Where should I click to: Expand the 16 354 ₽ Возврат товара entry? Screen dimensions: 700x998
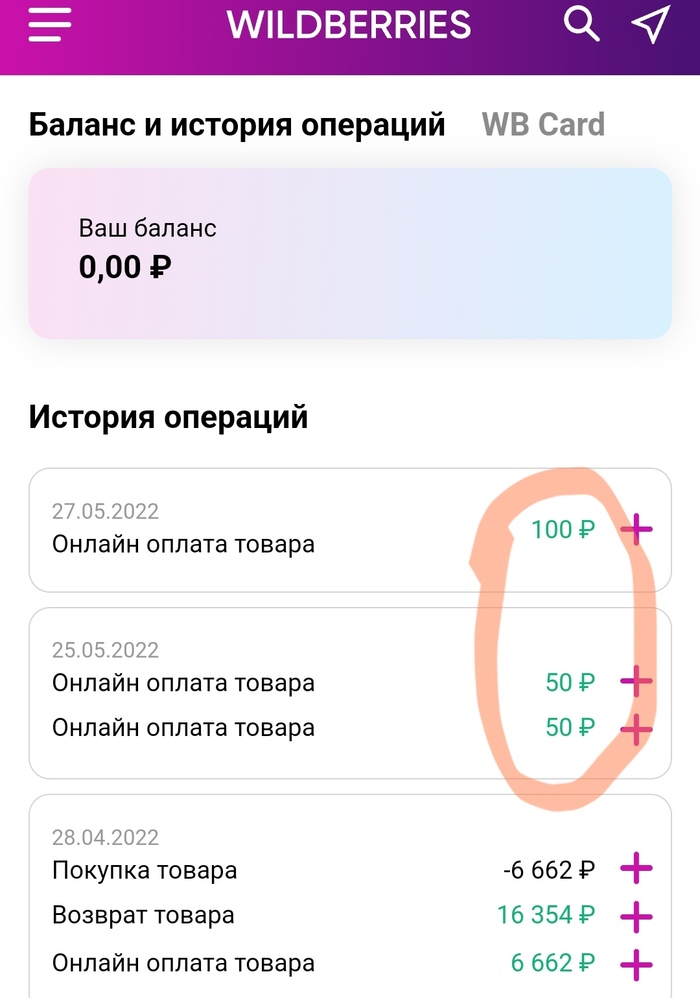pos(636,915)
